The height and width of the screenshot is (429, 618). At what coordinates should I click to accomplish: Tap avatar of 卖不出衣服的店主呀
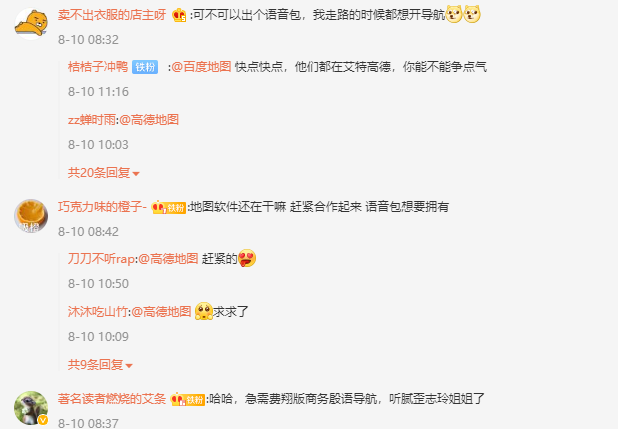point(30,17)
